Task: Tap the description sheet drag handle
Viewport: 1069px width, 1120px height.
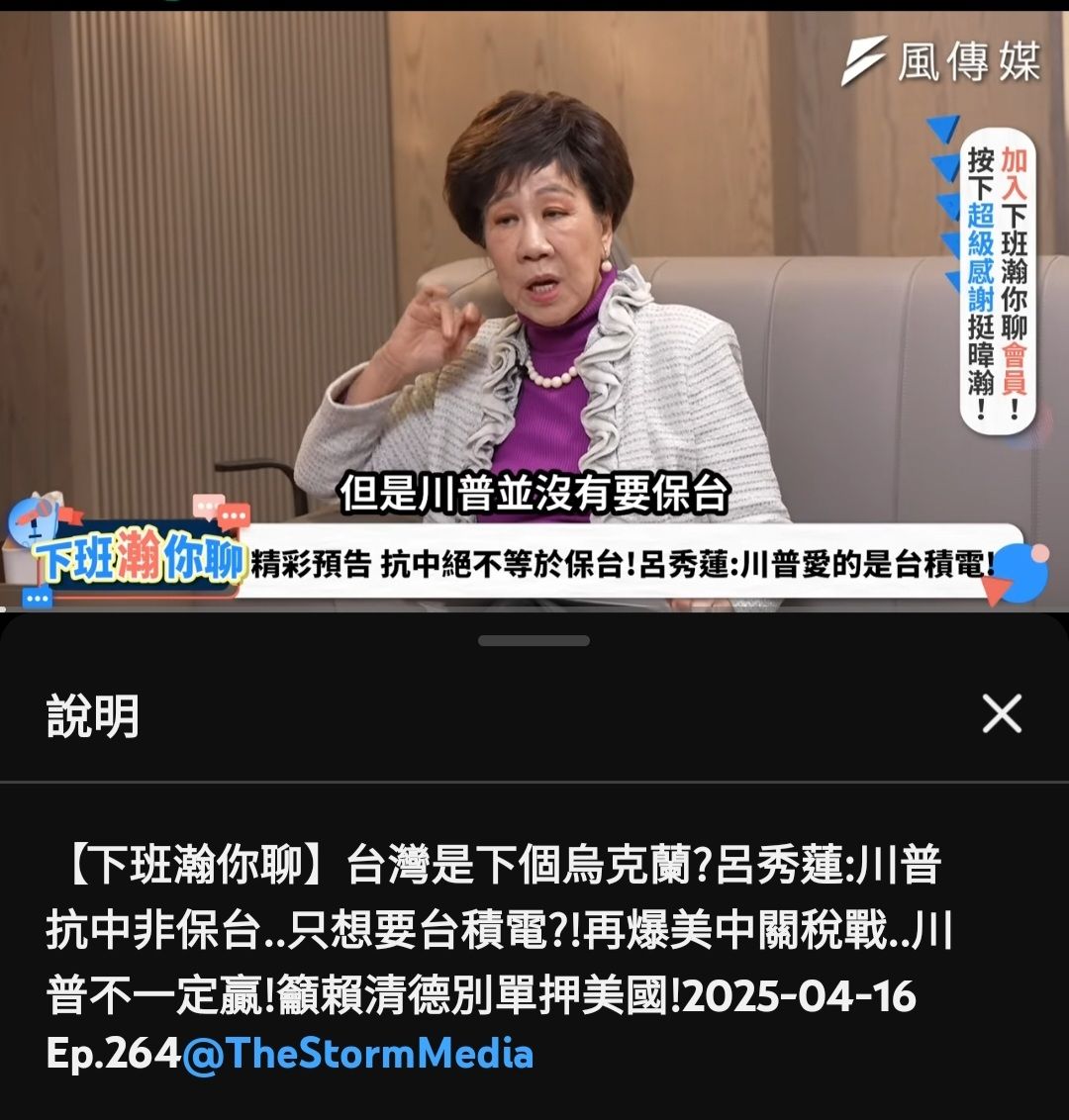Action: coord(534,641)
